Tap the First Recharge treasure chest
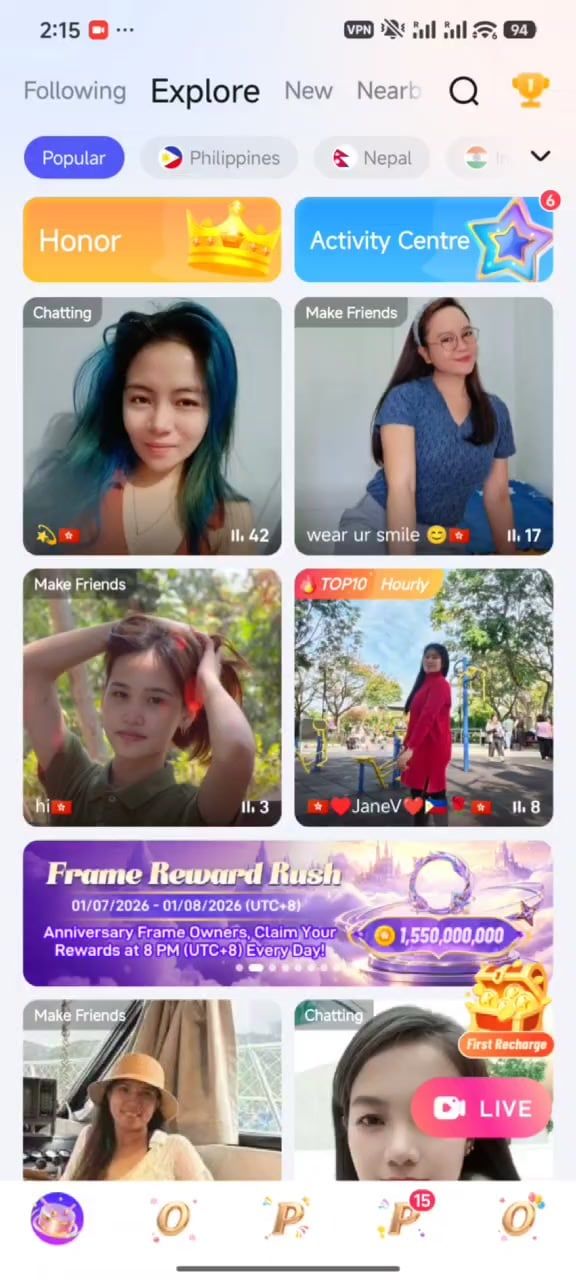The height and width of the screenshot is (1280, 576). point(507,1010)
